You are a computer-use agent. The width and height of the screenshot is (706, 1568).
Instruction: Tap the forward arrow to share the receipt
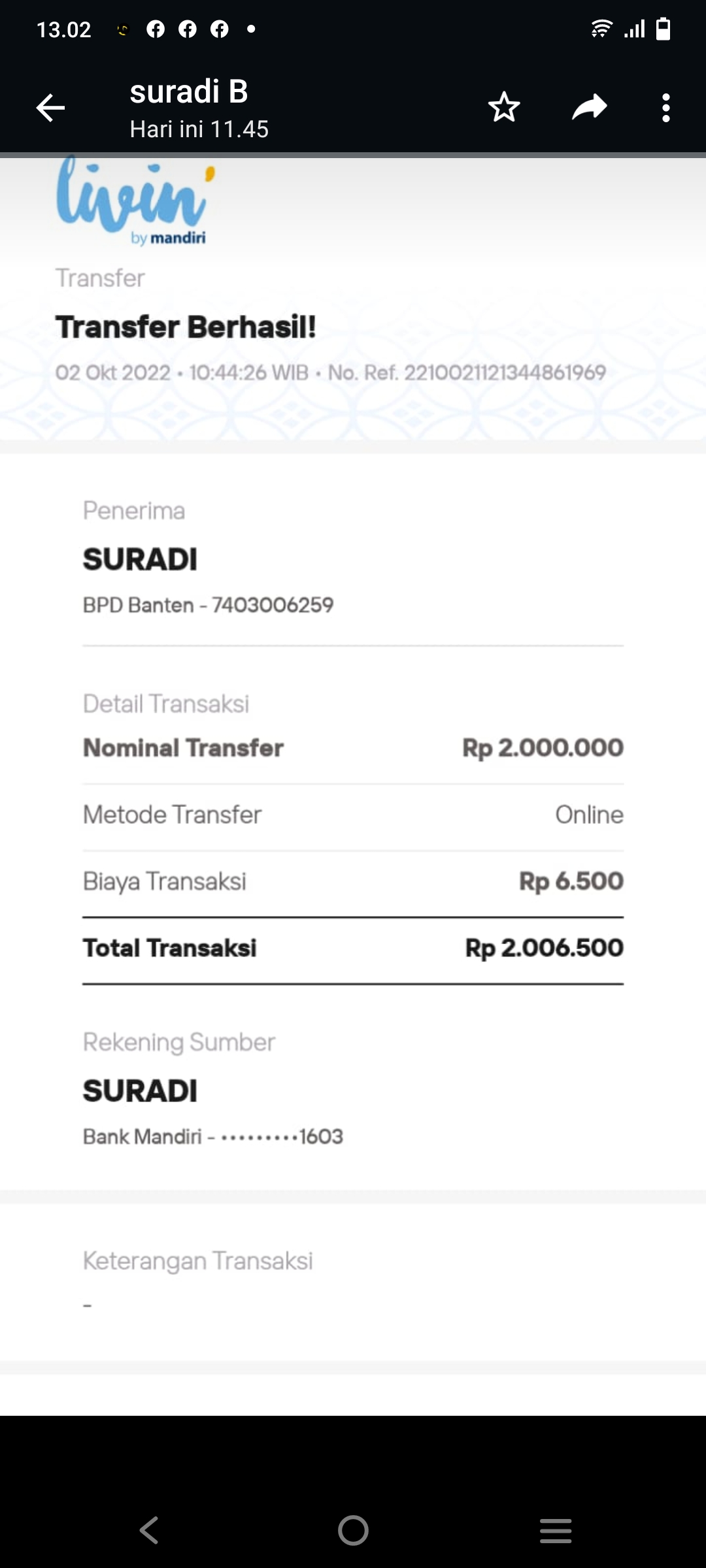(x=589, y=106)
